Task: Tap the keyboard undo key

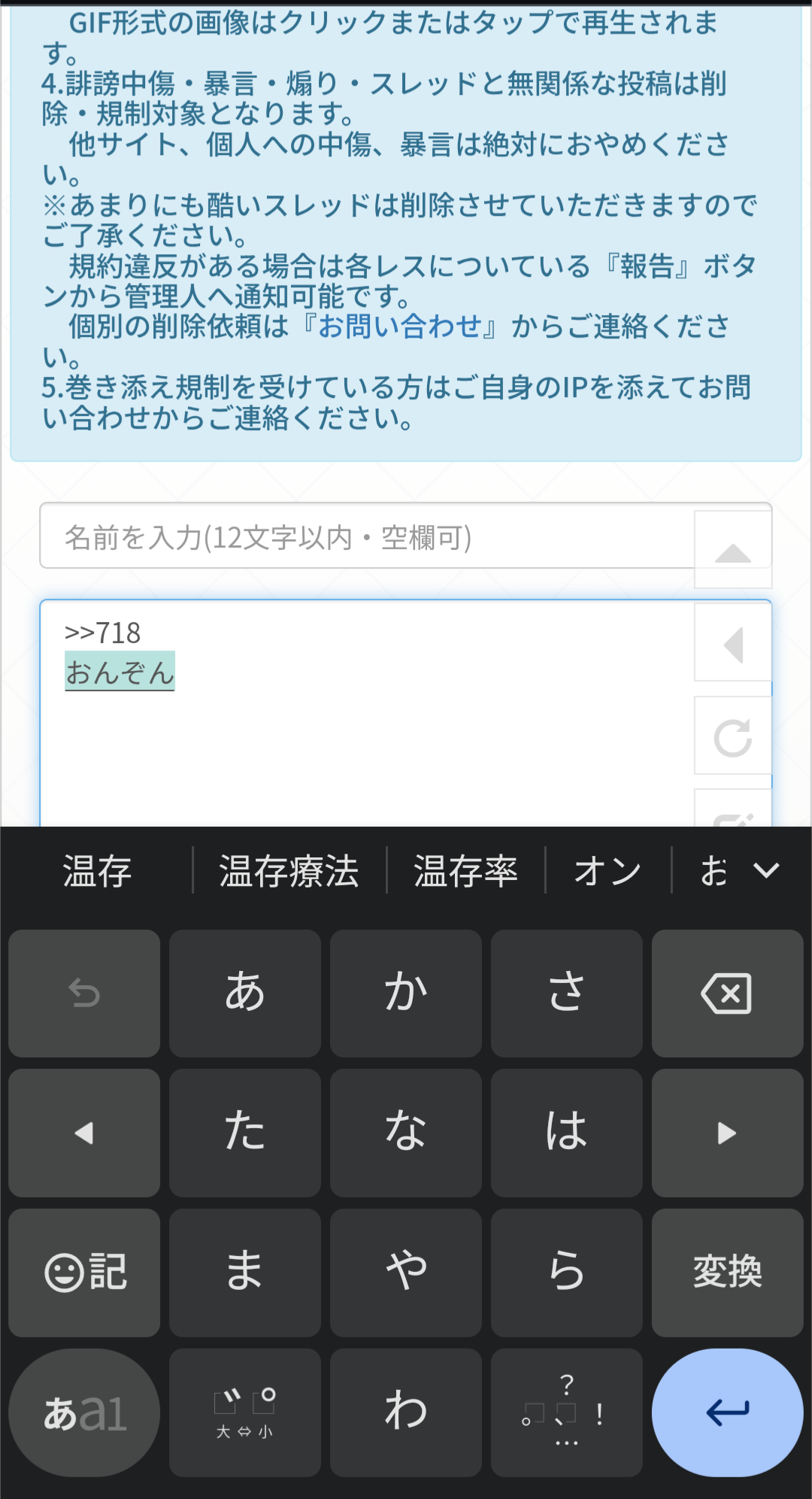Action: tap(84, 994)
